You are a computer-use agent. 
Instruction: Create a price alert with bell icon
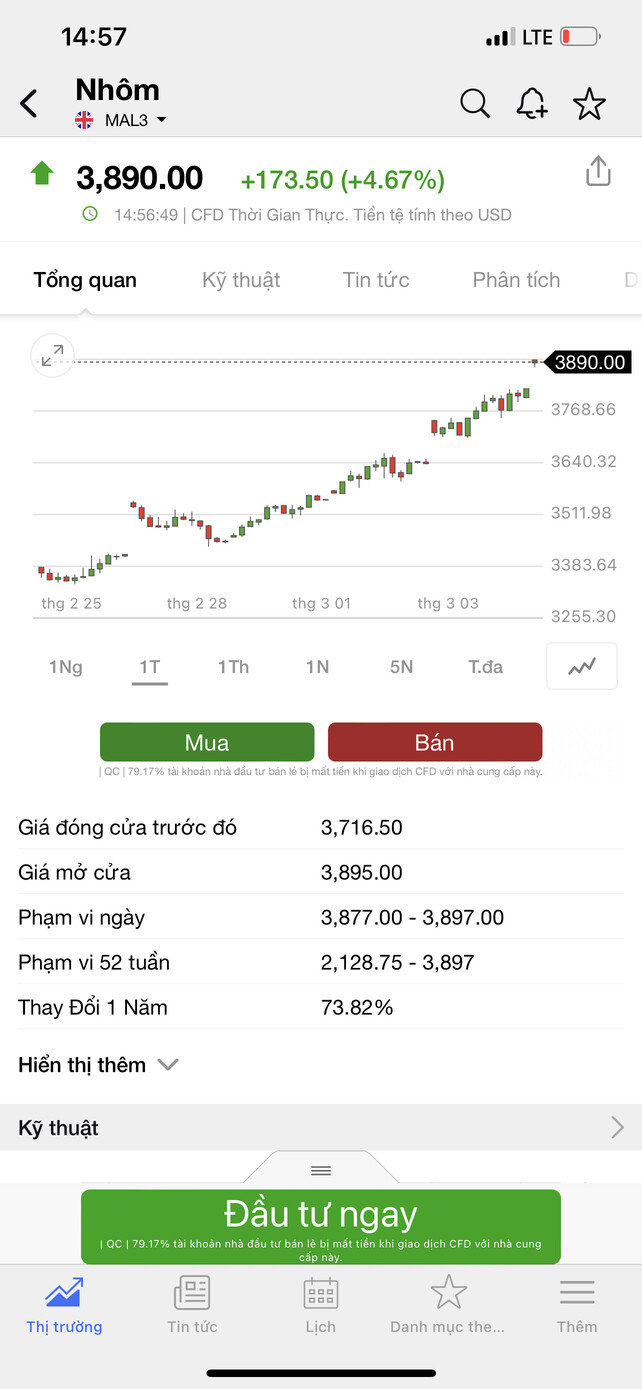[x=532, y=103]
